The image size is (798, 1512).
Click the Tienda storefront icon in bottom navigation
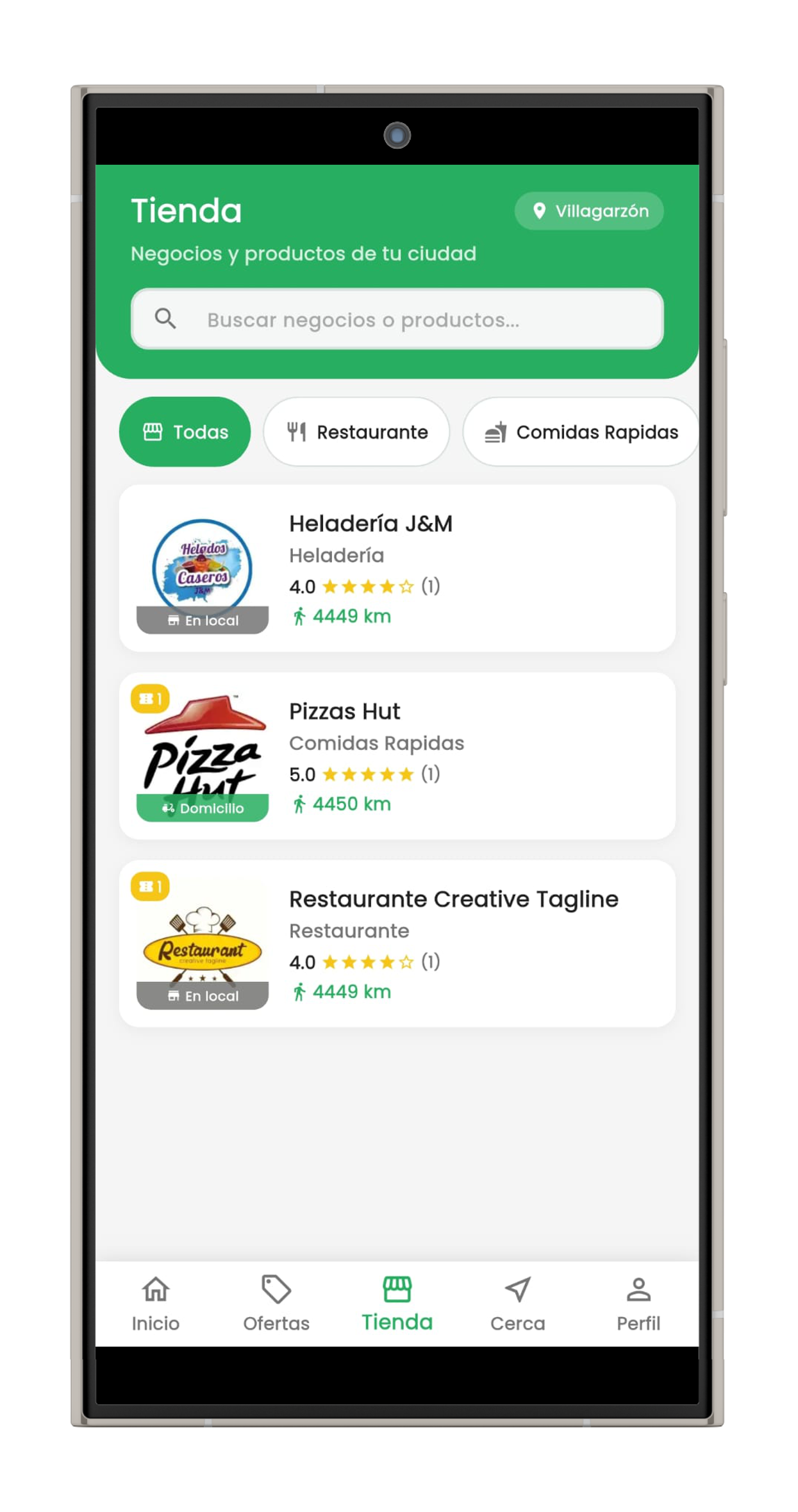396,1286
